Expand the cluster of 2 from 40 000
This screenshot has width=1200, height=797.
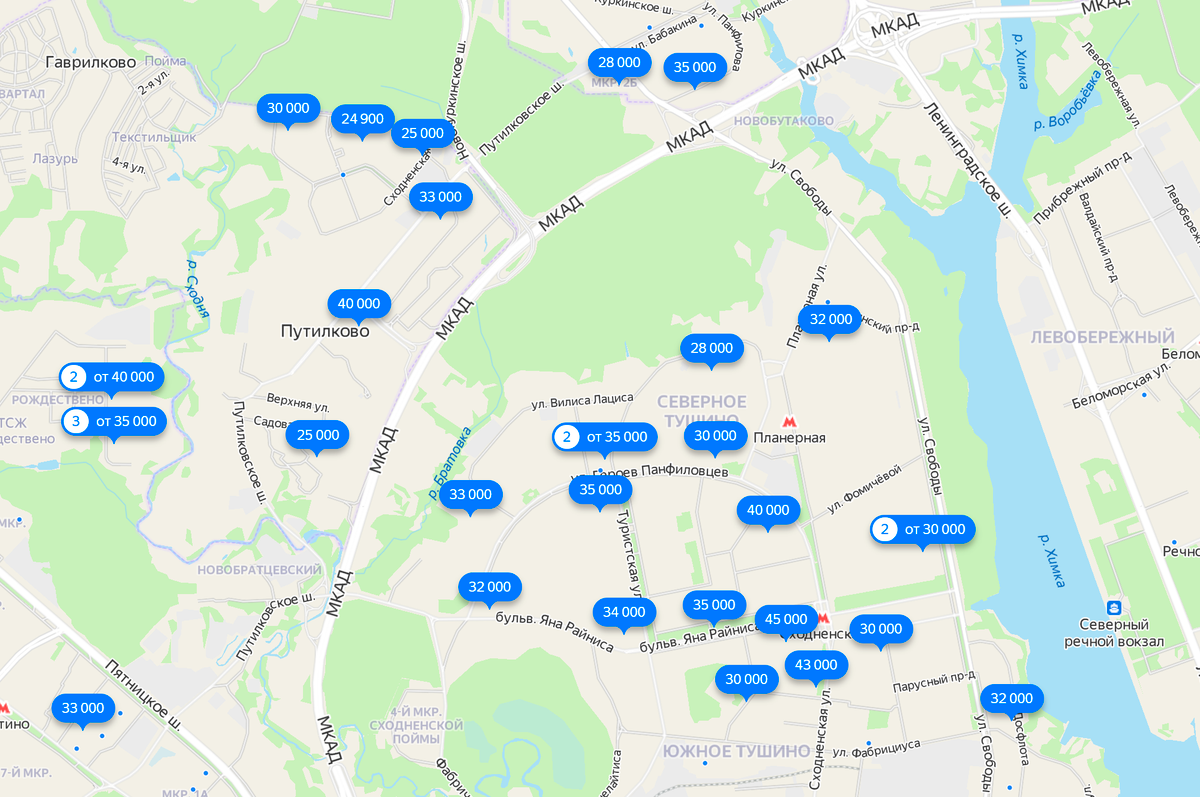click(111, 377)
